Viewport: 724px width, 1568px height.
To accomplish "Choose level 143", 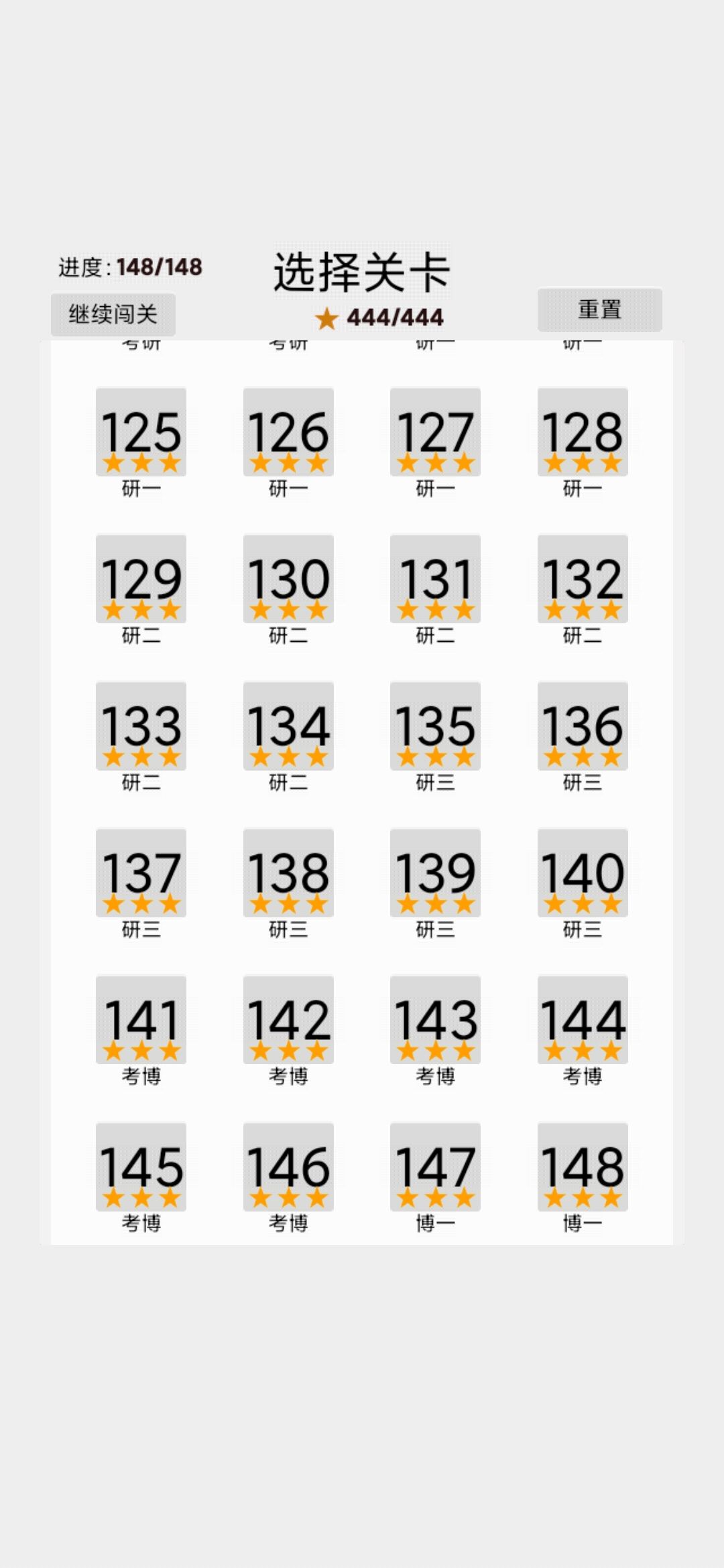I will [435, 1020].
